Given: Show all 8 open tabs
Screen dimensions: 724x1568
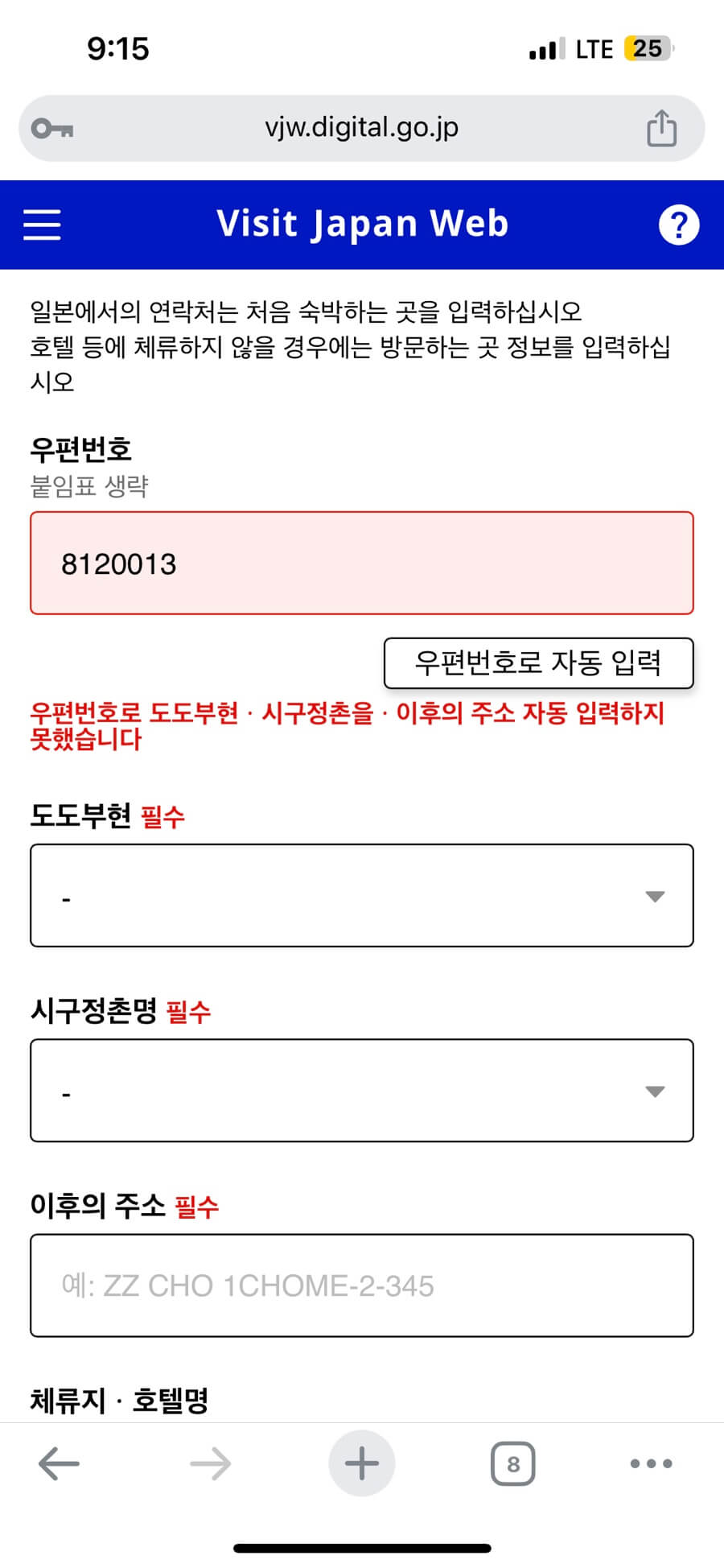Looking at the screenshot, I should [x=514, y=1463].
